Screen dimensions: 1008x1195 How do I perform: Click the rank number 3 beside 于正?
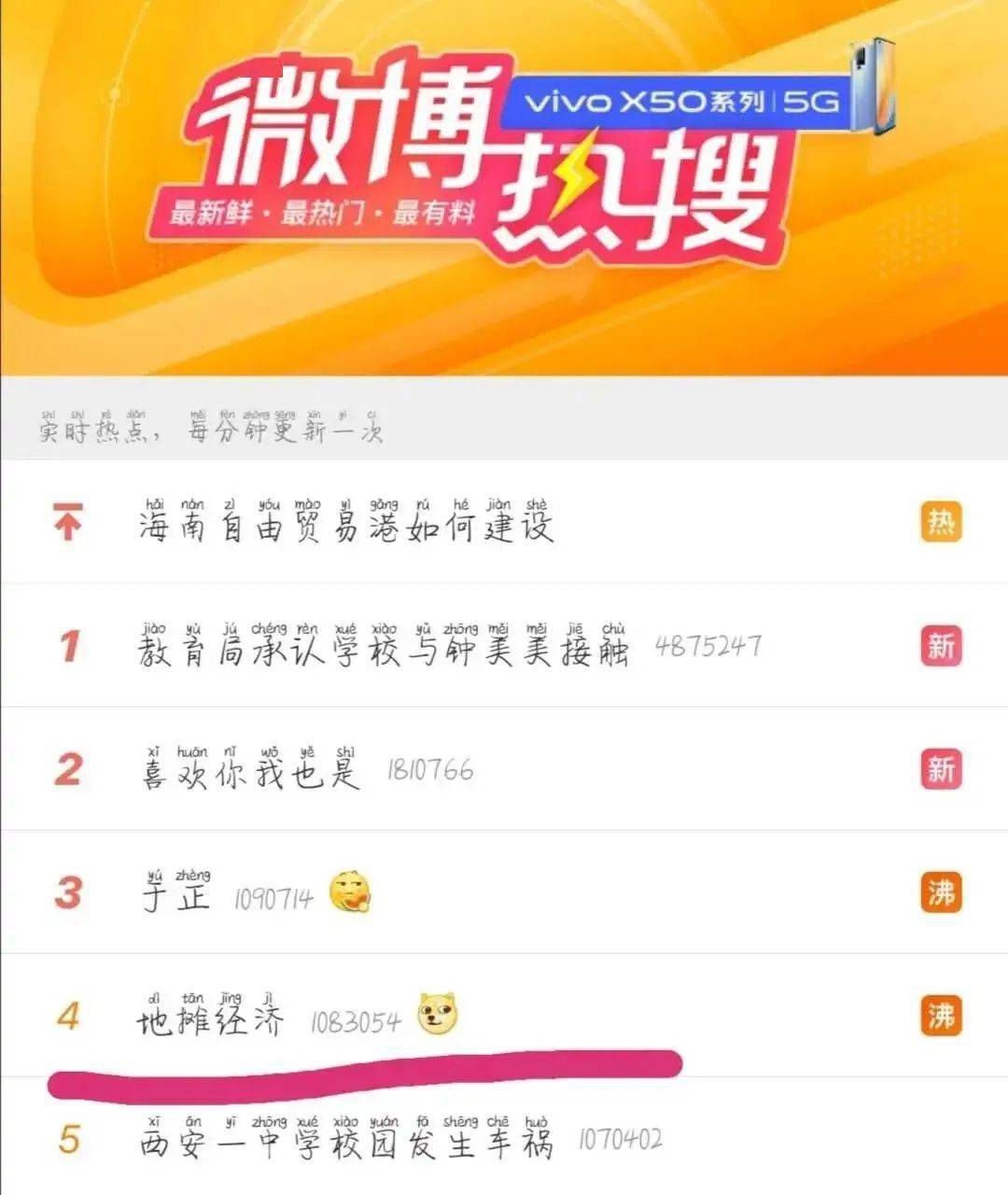(65, 893)
